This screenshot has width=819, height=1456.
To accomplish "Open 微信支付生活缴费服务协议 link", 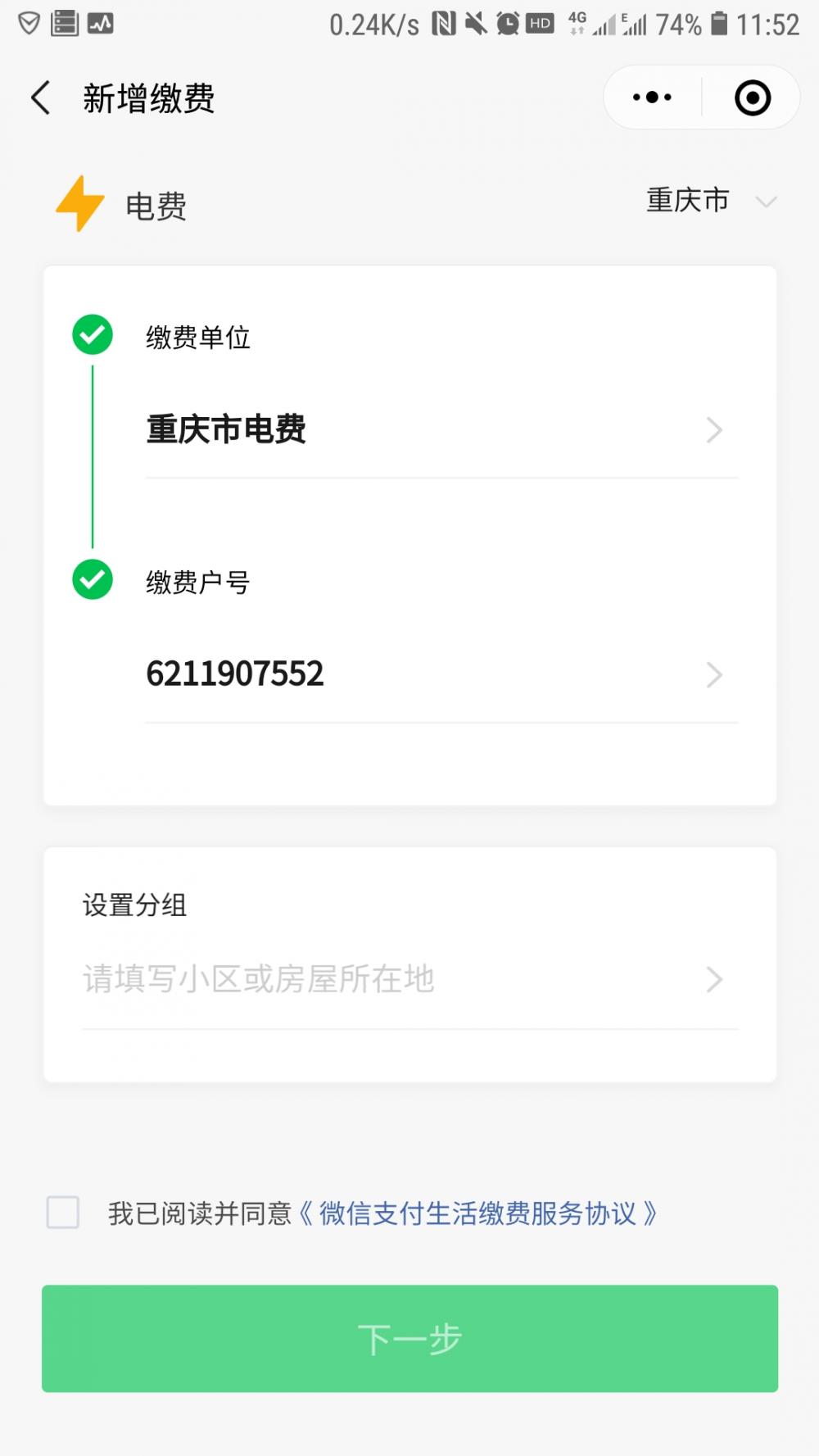I will pyautogui.click(x=478, y=1213).
